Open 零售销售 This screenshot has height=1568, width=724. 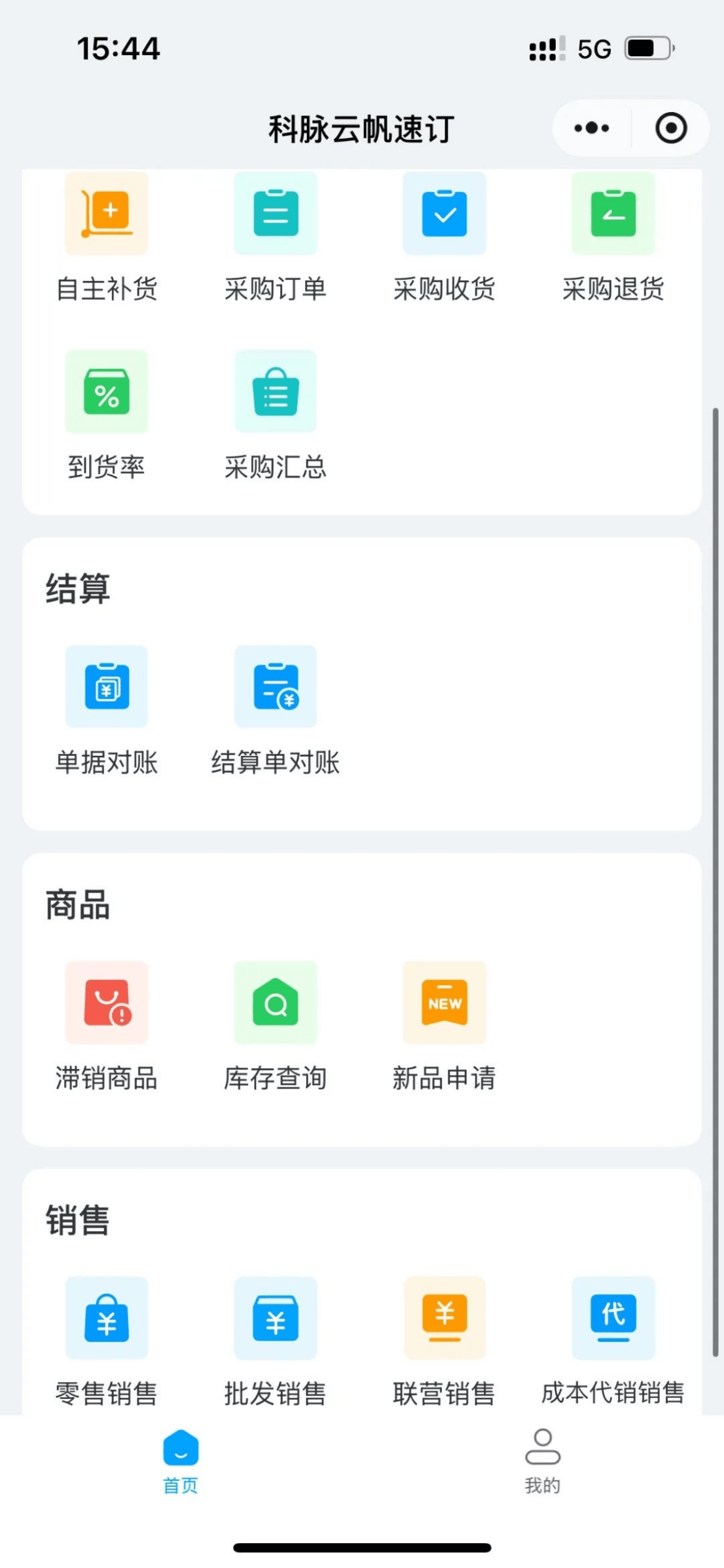point(107,1342)
